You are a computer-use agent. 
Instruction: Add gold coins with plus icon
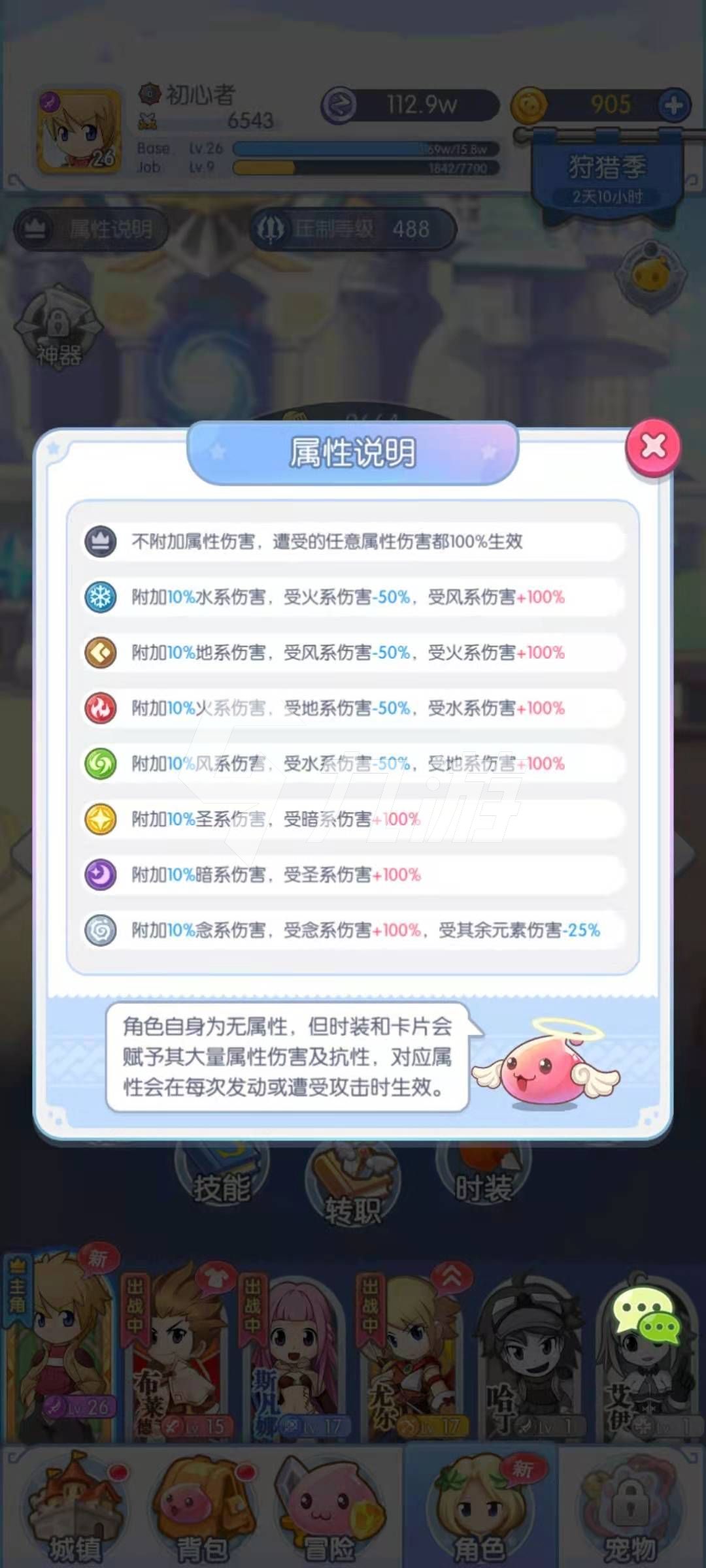click(x=673, y=106)
